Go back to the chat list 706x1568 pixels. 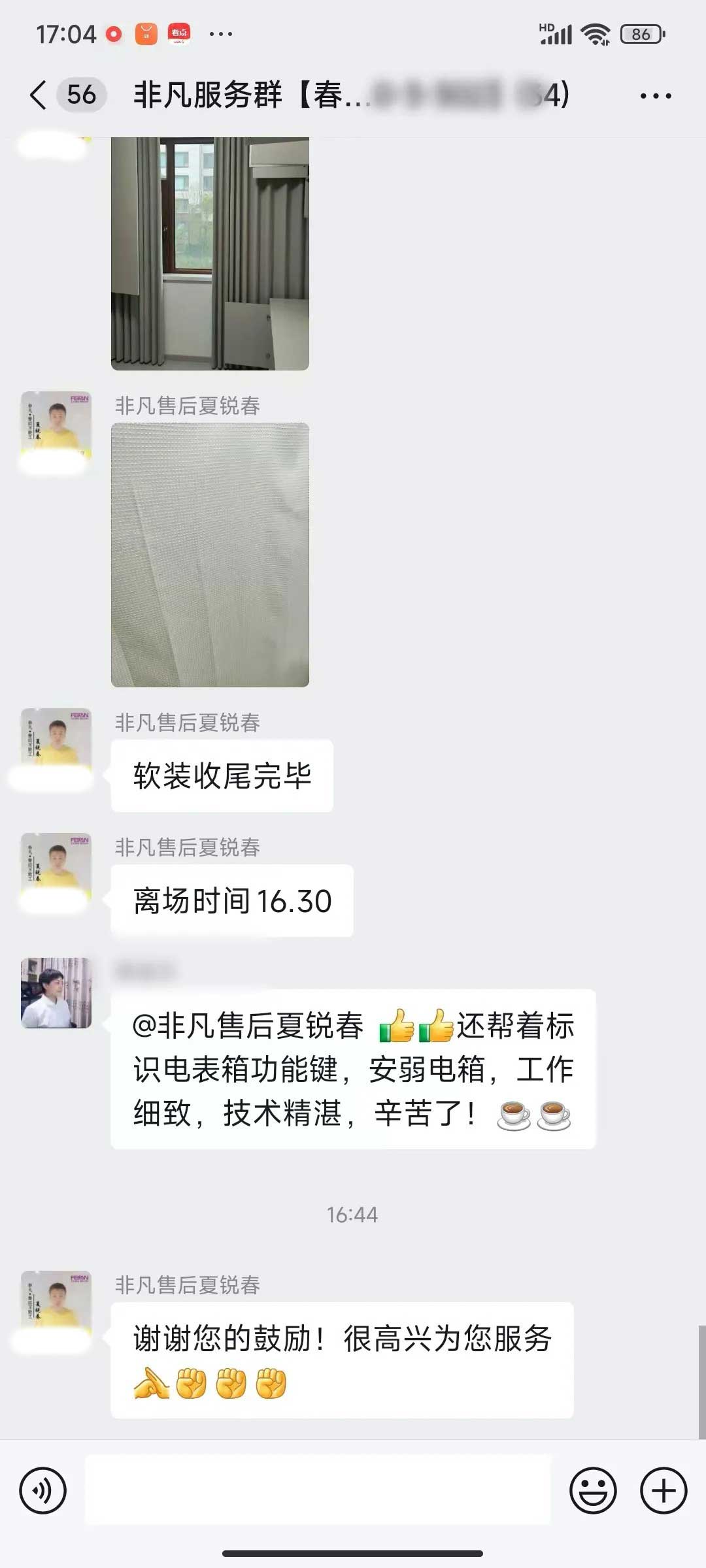pyautogui.click(x=39, y=95)
